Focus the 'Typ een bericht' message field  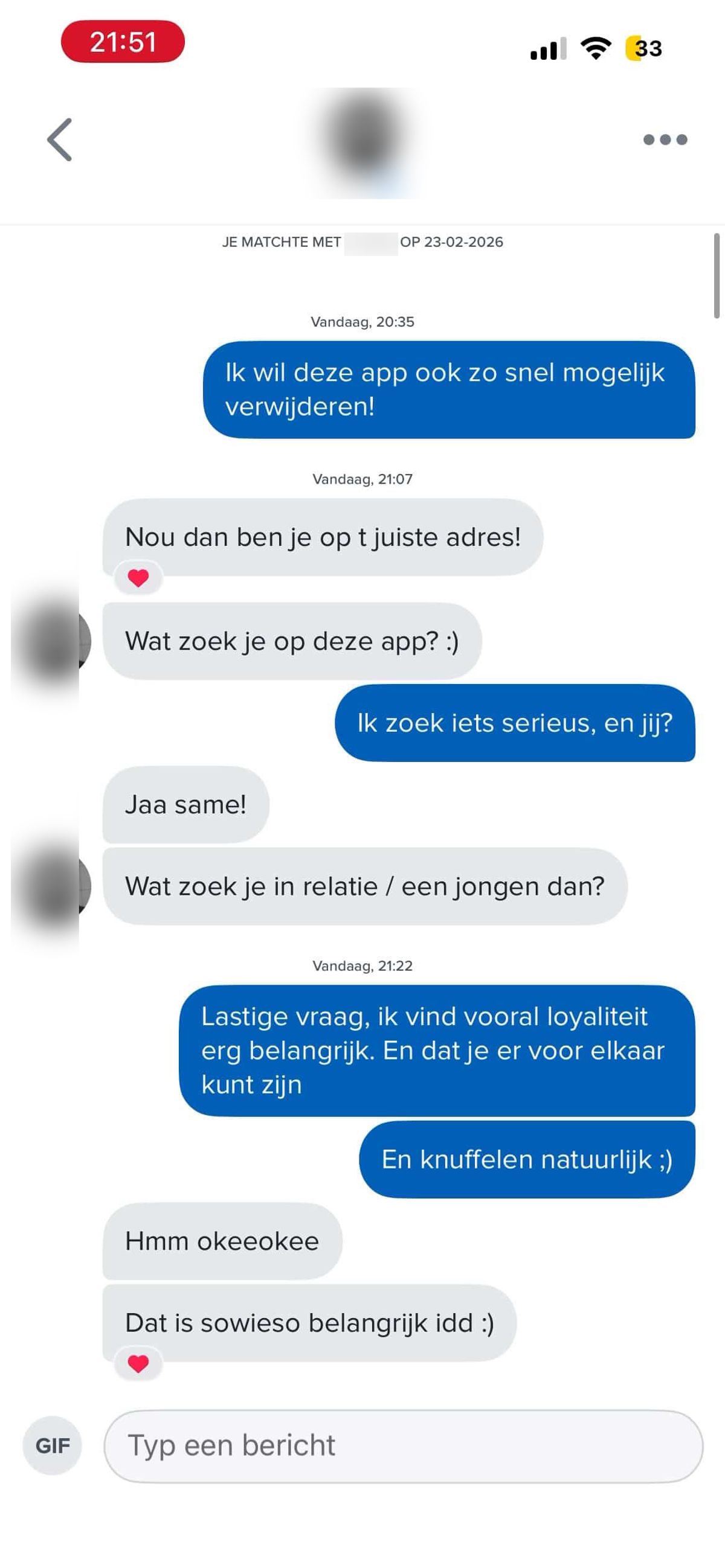[x=402, y=1445]
